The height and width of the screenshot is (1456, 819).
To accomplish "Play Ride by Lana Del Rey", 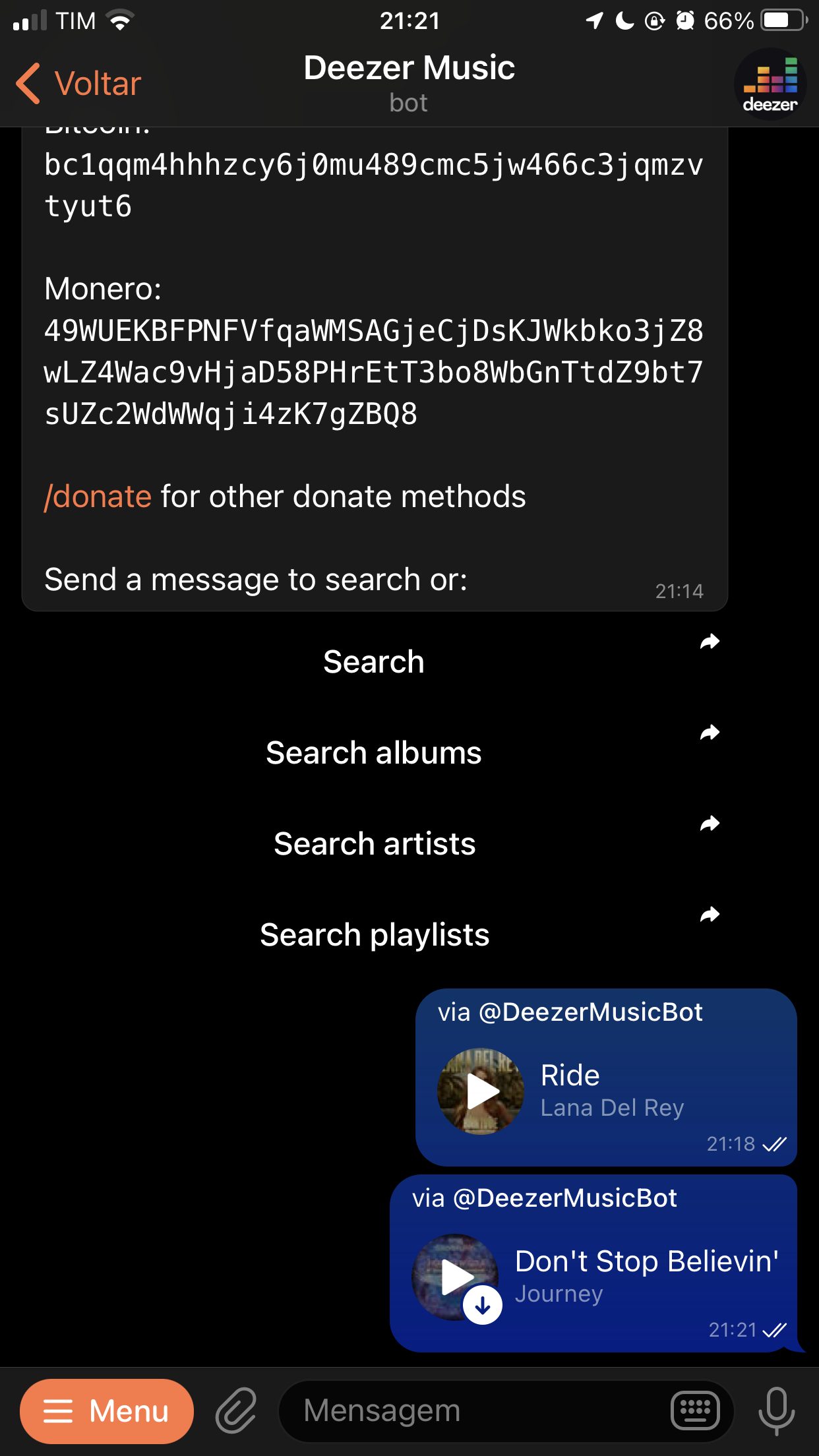I will pyautogui.click(x=481, y=1091).
